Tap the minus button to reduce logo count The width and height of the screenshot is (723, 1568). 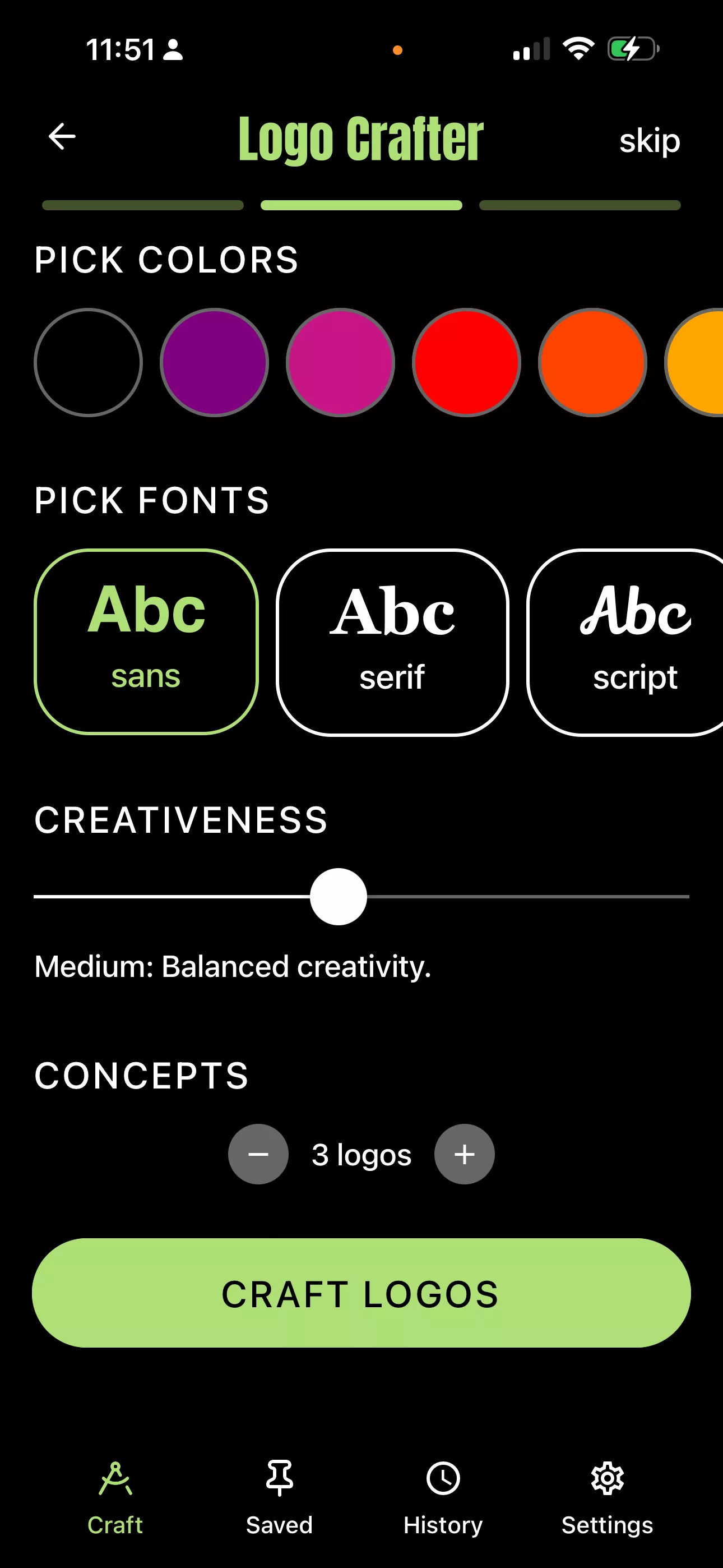[257, 1154]
